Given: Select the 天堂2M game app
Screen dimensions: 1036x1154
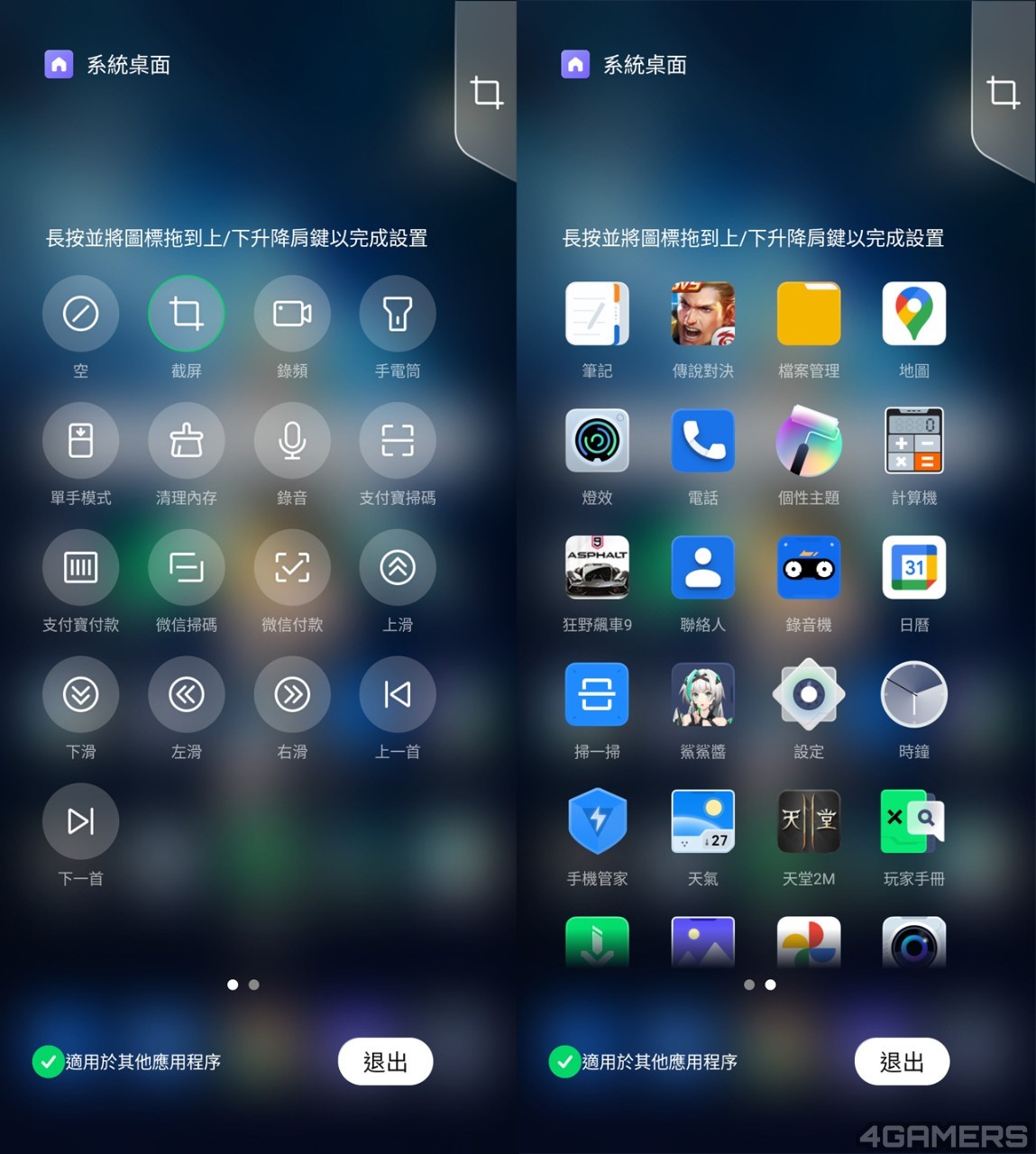Looking at the screenshot, I should tap(809, 822).
